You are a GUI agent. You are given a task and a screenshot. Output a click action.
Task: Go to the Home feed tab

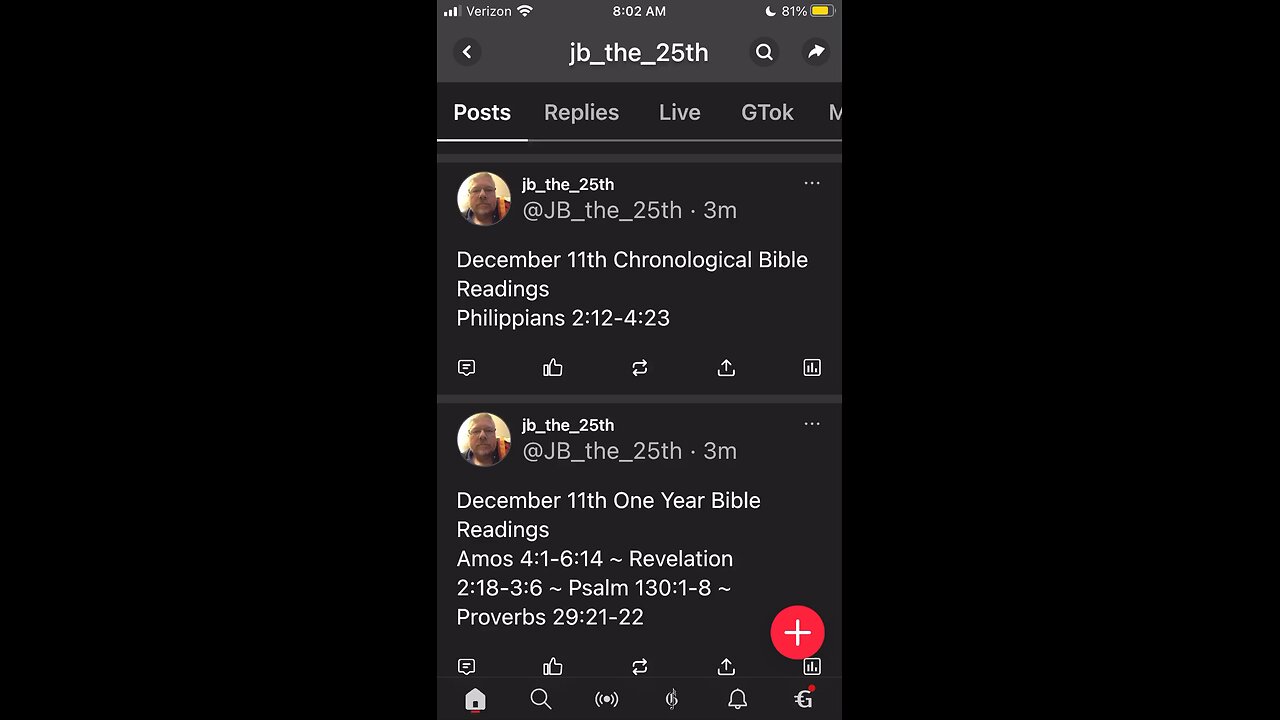(x=475, y=699)
